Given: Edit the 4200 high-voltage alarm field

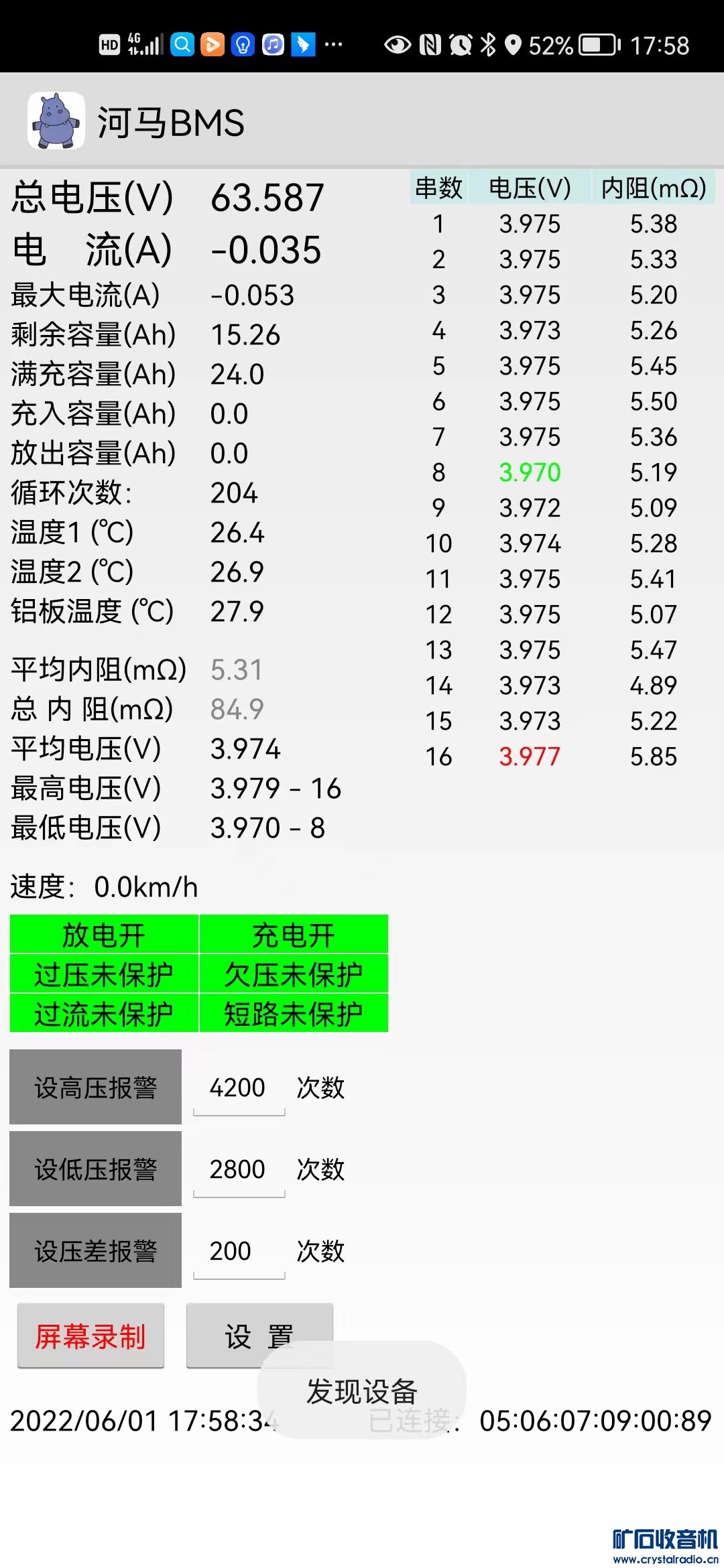Looking at the screenshot, I should (x=239, y=1088).
